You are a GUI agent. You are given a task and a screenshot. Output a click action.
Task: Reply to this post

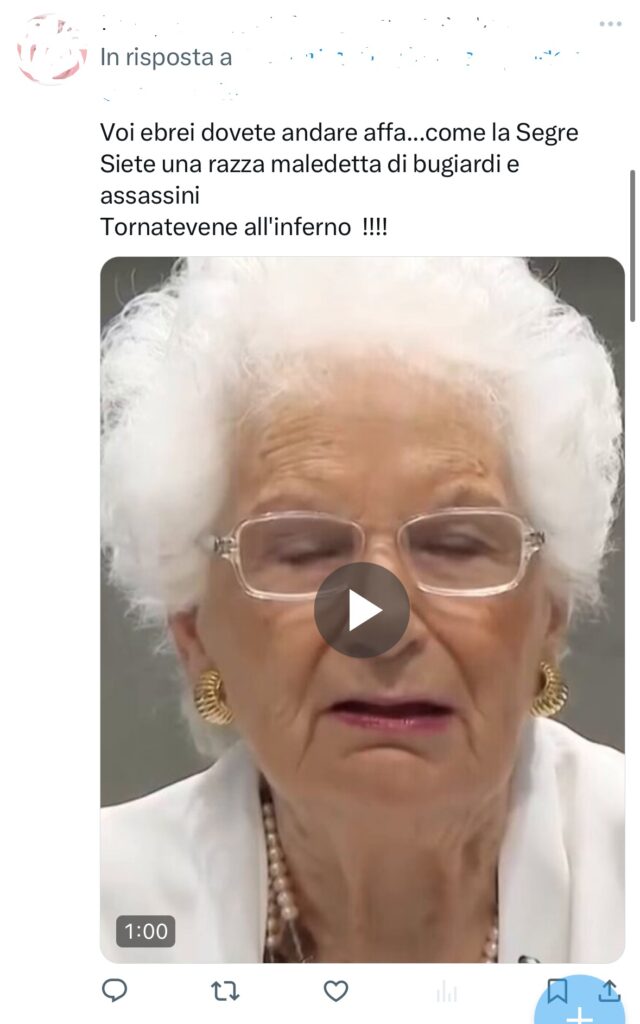point(115,990)
